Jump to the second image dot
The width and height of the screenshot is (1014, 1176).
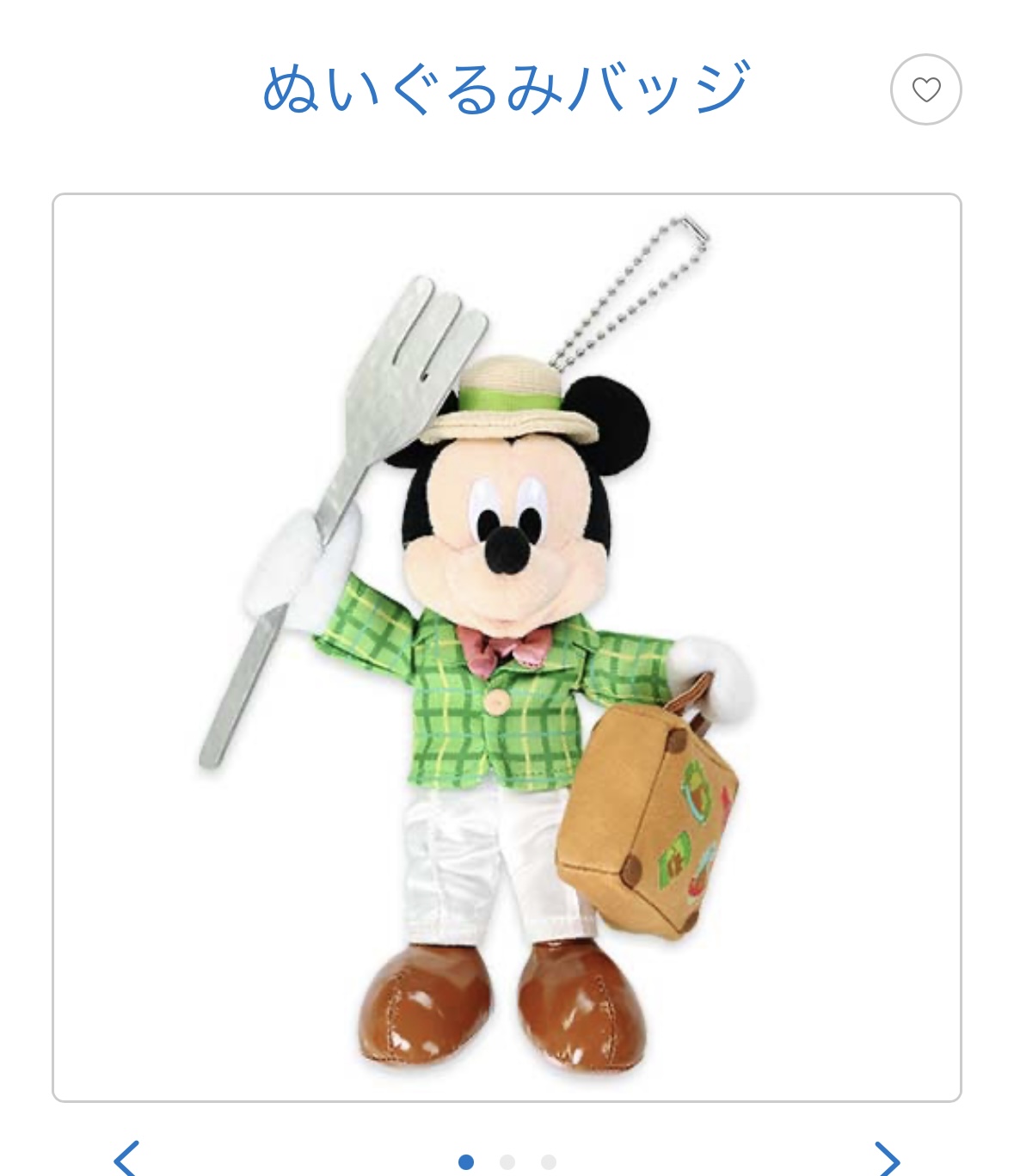coord(507,1162)
